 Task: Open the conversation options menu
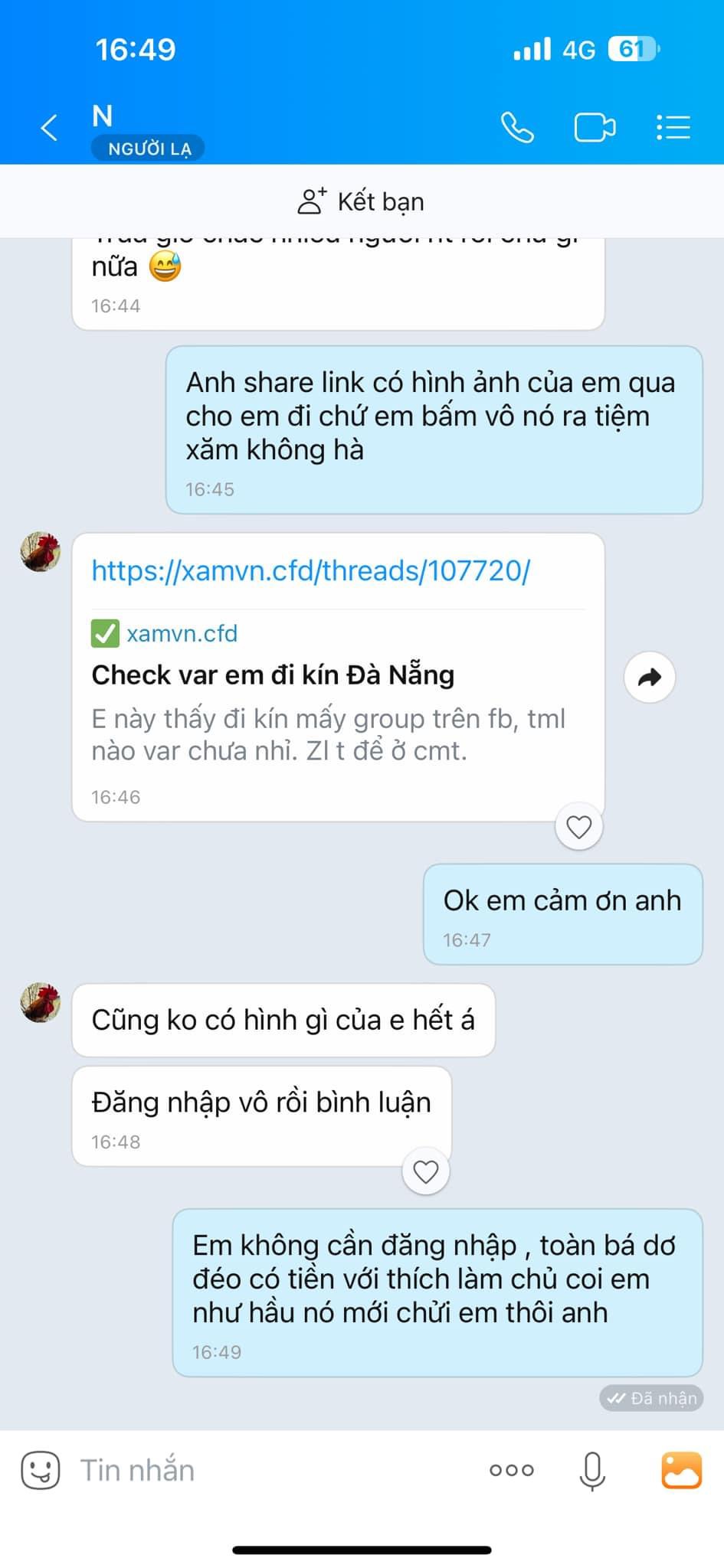pyautogui.click(x=673, y=128)
